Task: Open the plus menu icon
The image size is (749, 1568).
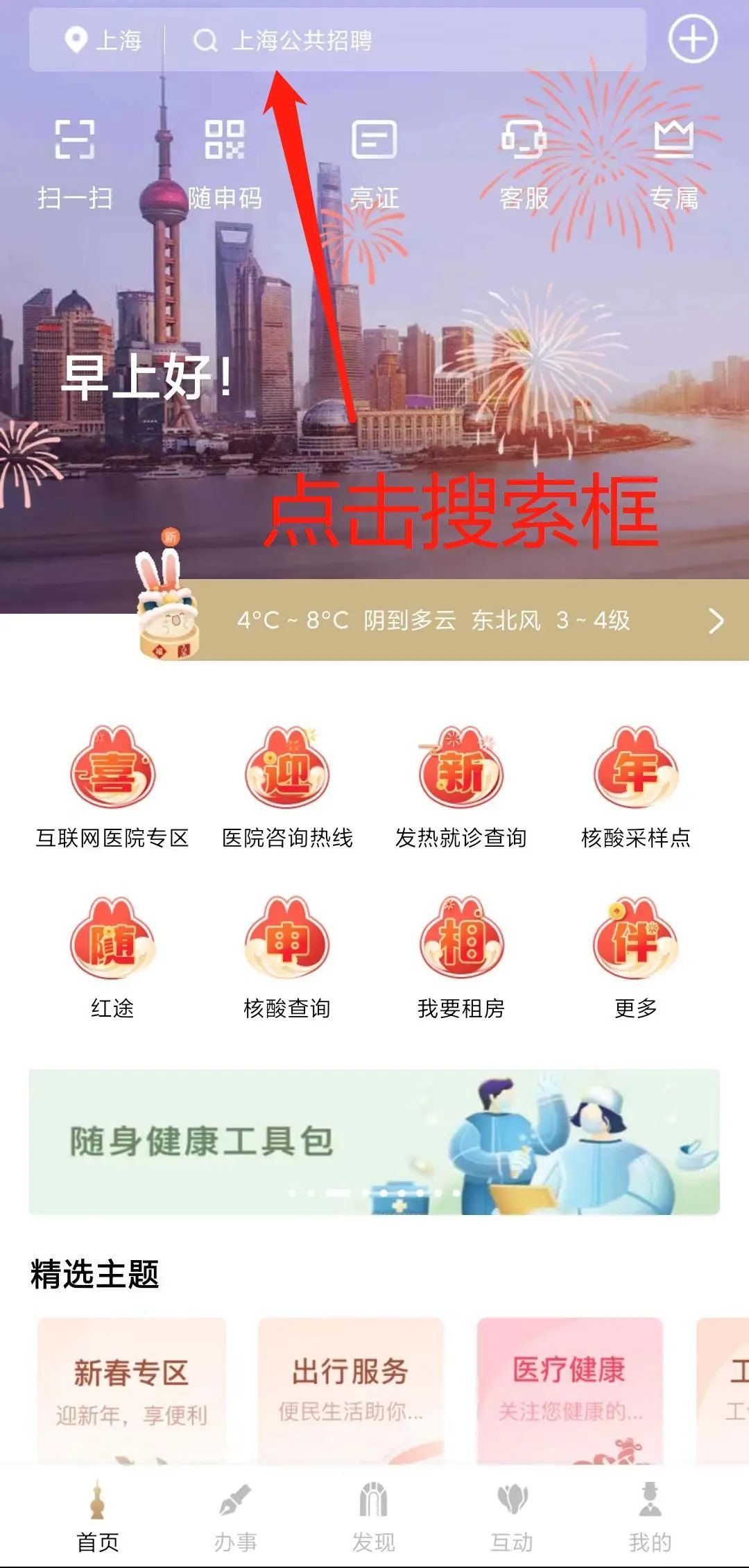Action: click(x=692, y=39)
